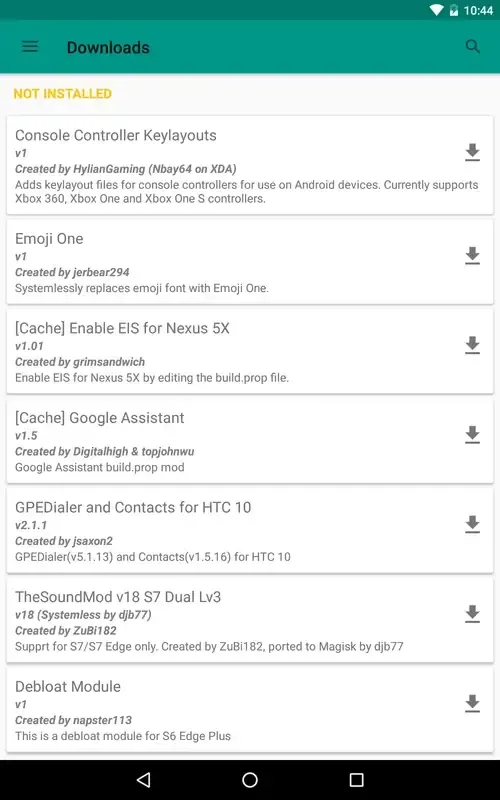This screenshot has width=500, height=800.
Task: Download Enable EIS for Nexus 5X
Action: pos(472,345)
